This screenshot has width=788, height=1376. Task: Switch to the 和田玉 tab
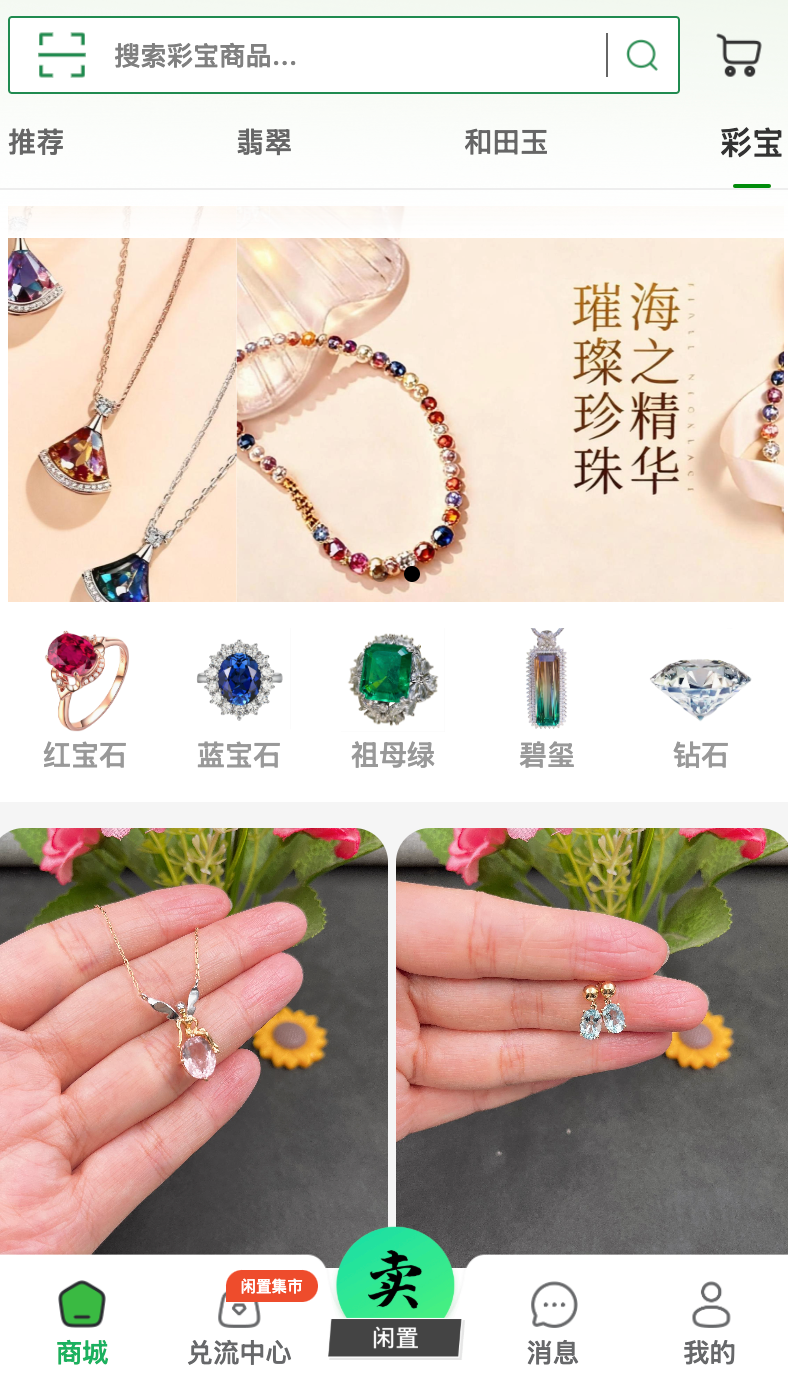click(506, 142)
